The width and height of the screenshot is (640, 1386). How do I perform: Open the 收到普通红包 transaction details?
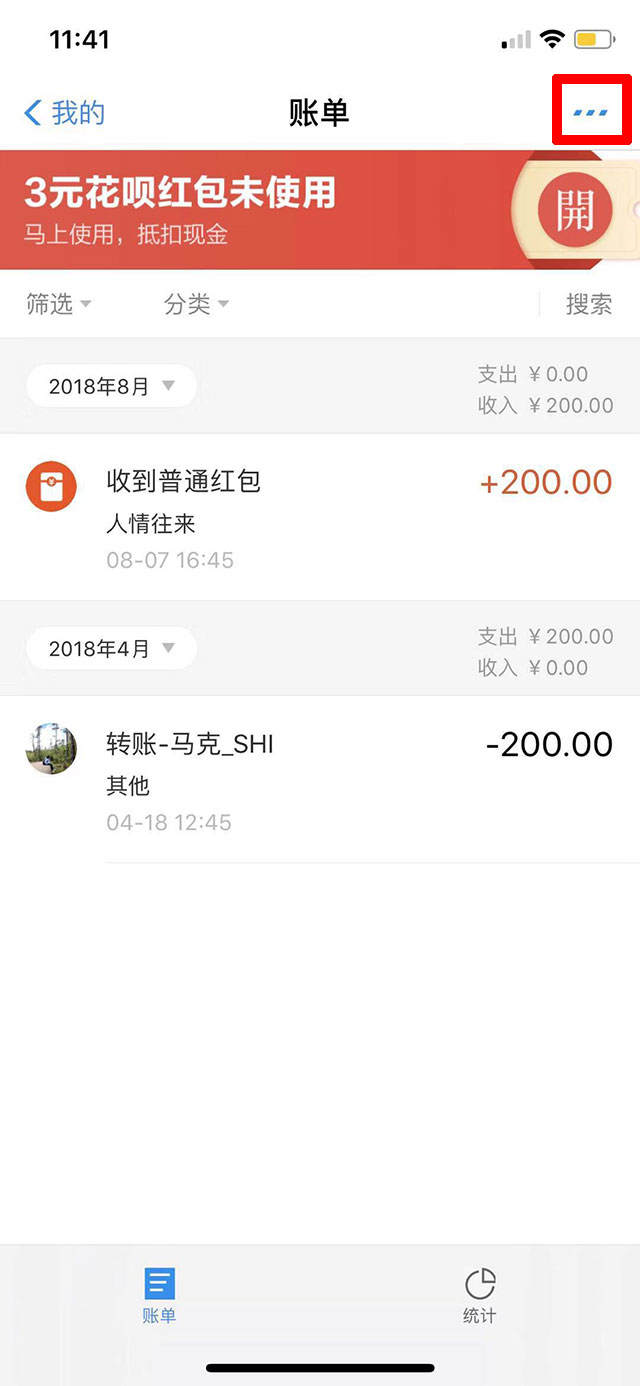click(320, 516)
